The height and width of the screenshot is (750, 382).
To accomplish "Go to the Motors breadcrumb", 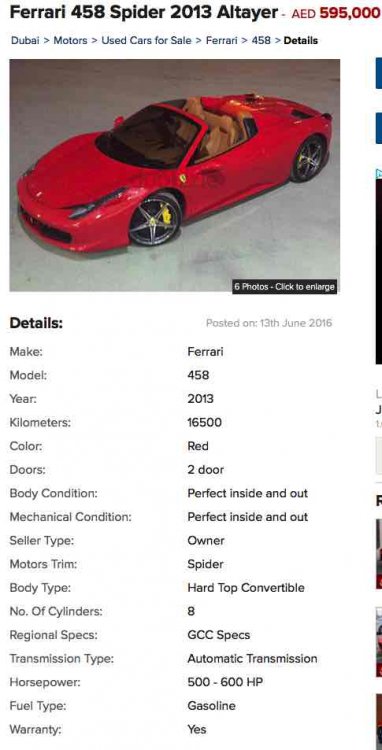I will [70, 41].
